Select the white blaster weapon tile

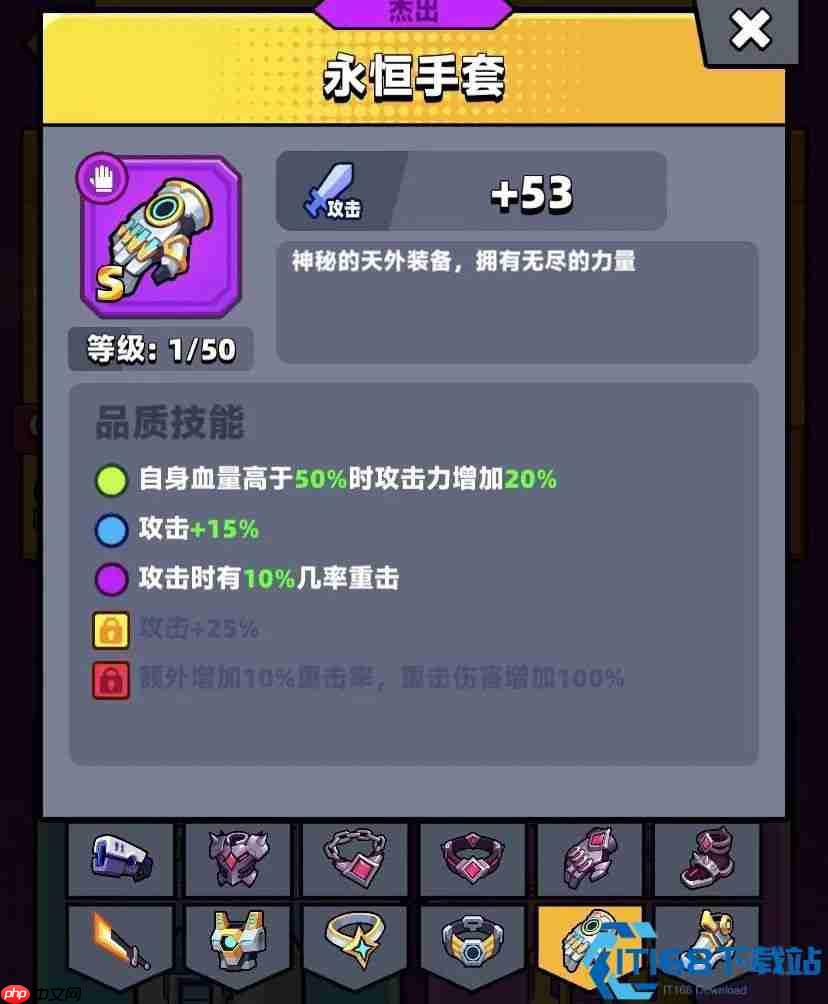point(120,858)
